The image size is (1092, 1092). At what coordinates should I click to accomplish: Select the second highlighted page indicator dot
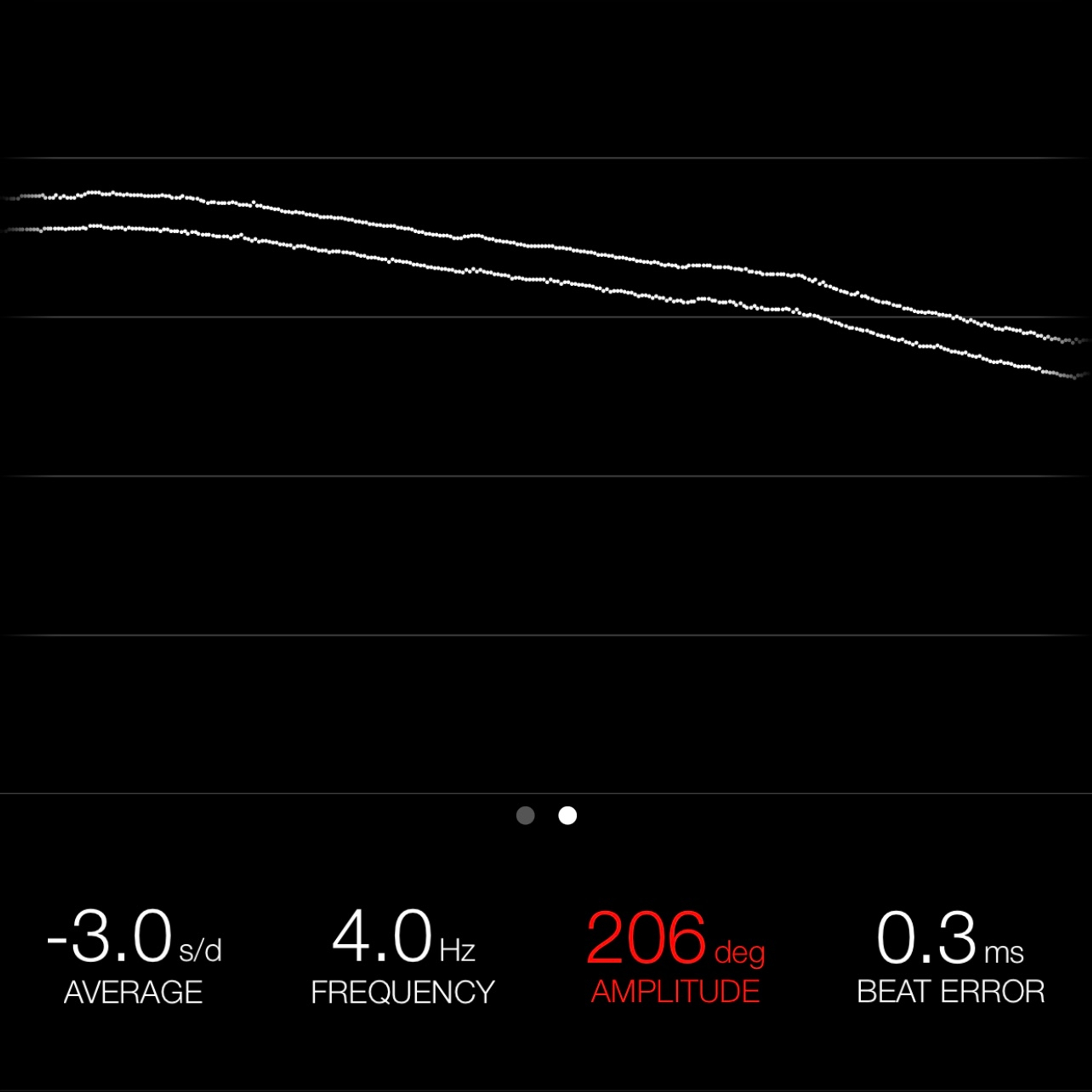click(x=568, y=816)
